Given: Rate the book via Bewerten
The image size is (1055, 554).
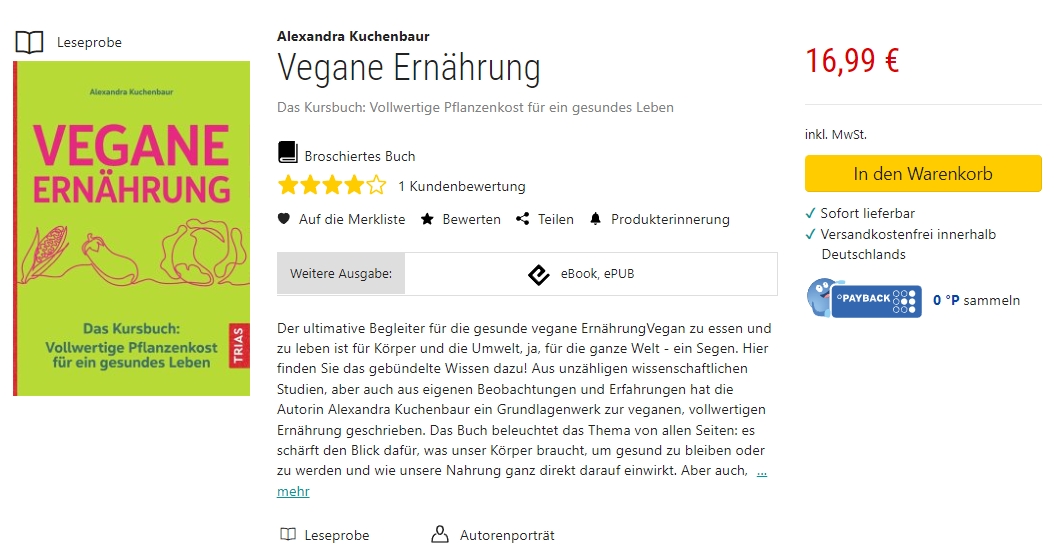Looking at the screenshot, I should pyautogui.click(x=460, y=219).
